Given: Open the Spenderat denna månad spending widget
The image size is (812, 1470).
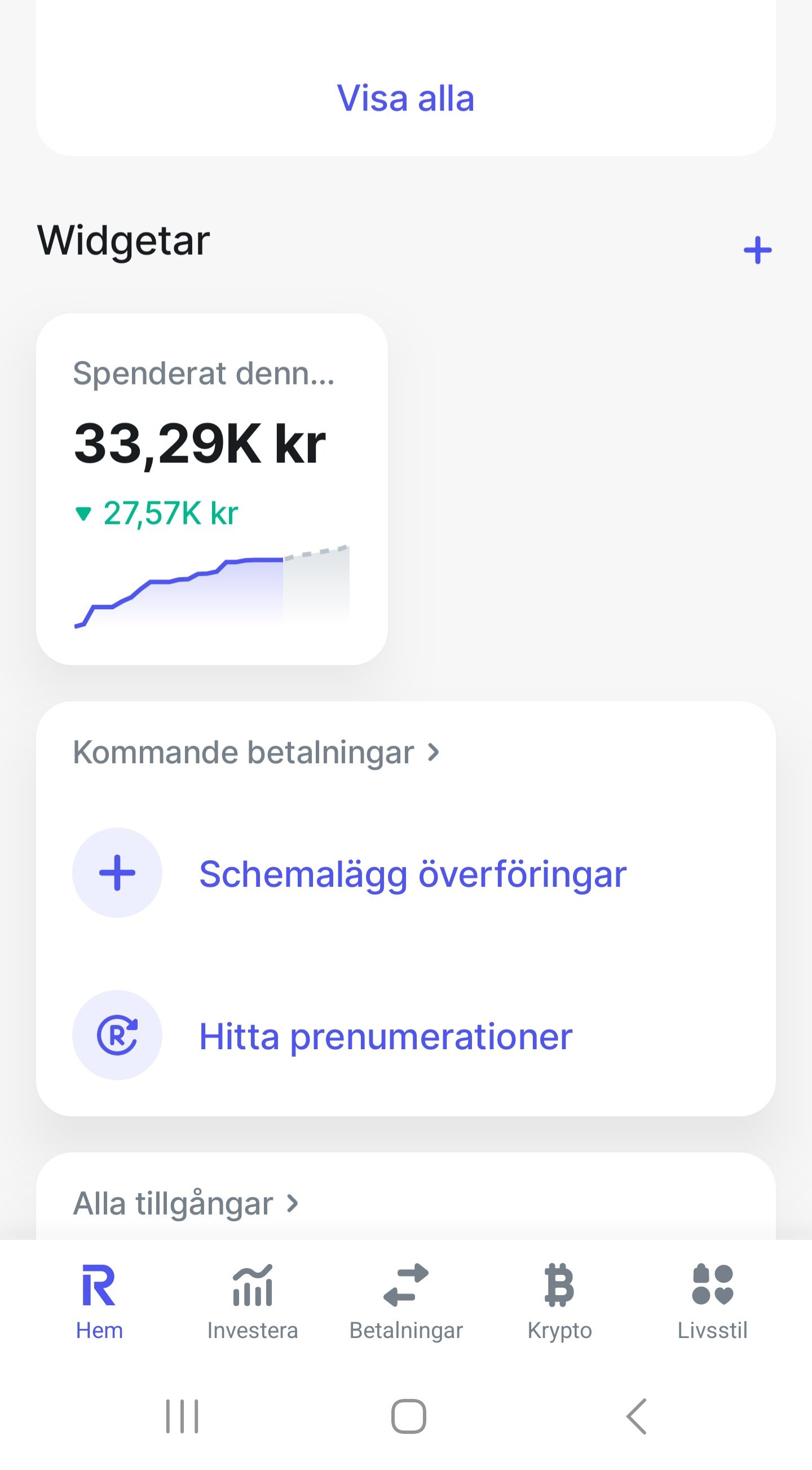Looking at the screenshot, I should 211,489.
